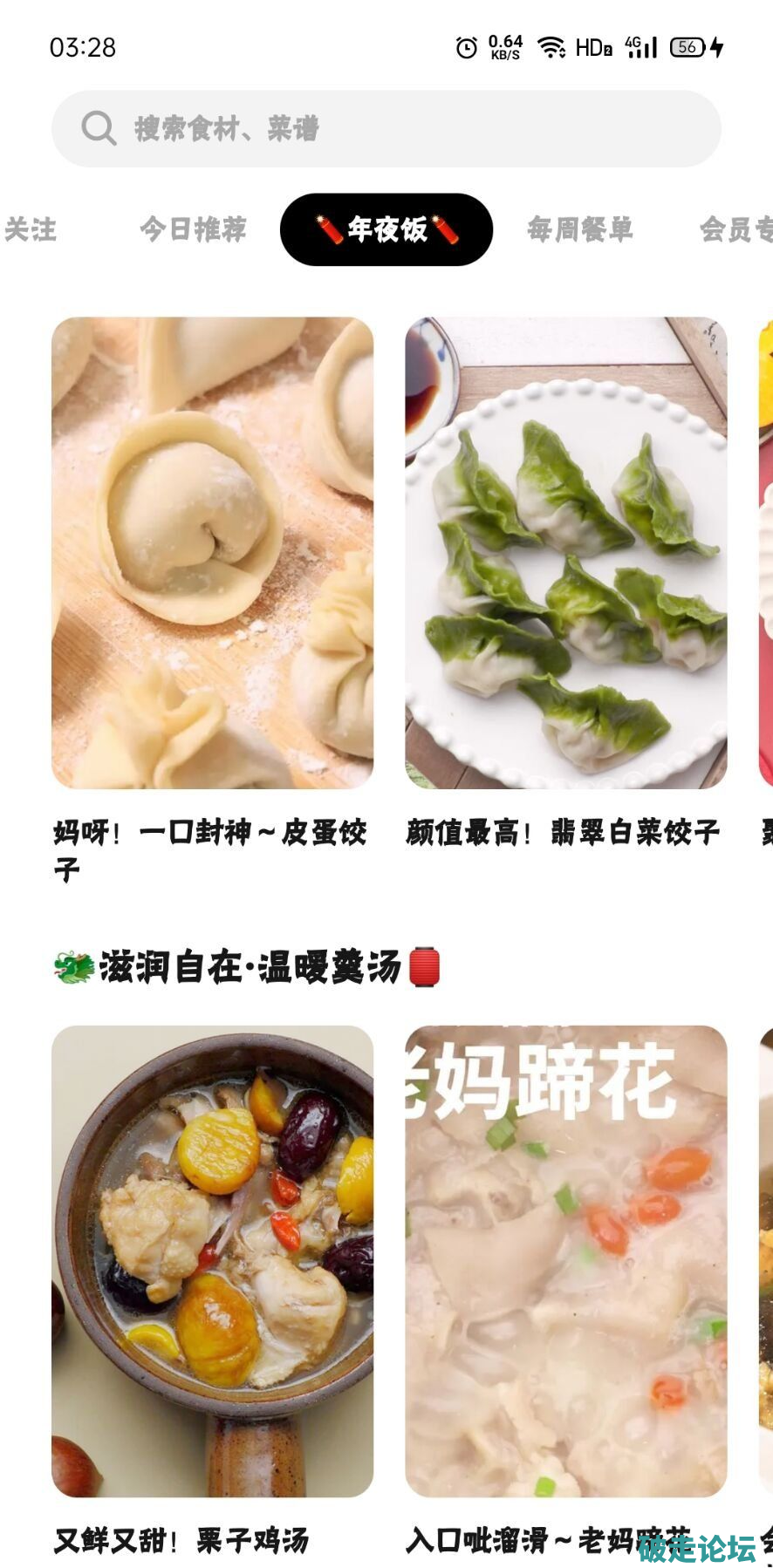Switch to the 今日推荐 tab
This screenshot has height=1568, width=773.
(193, 229)
